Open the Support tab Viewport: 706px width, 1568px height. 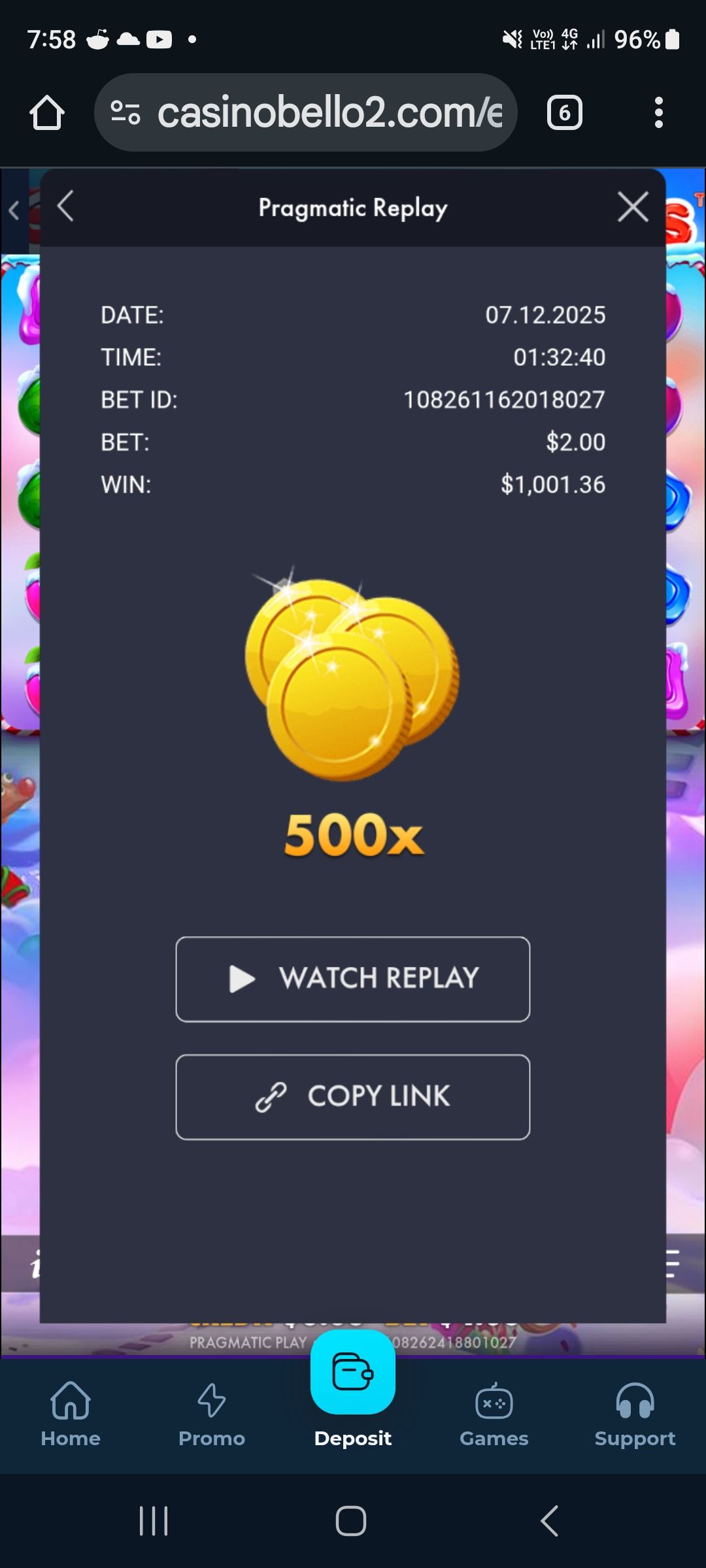coord(635,1414)
